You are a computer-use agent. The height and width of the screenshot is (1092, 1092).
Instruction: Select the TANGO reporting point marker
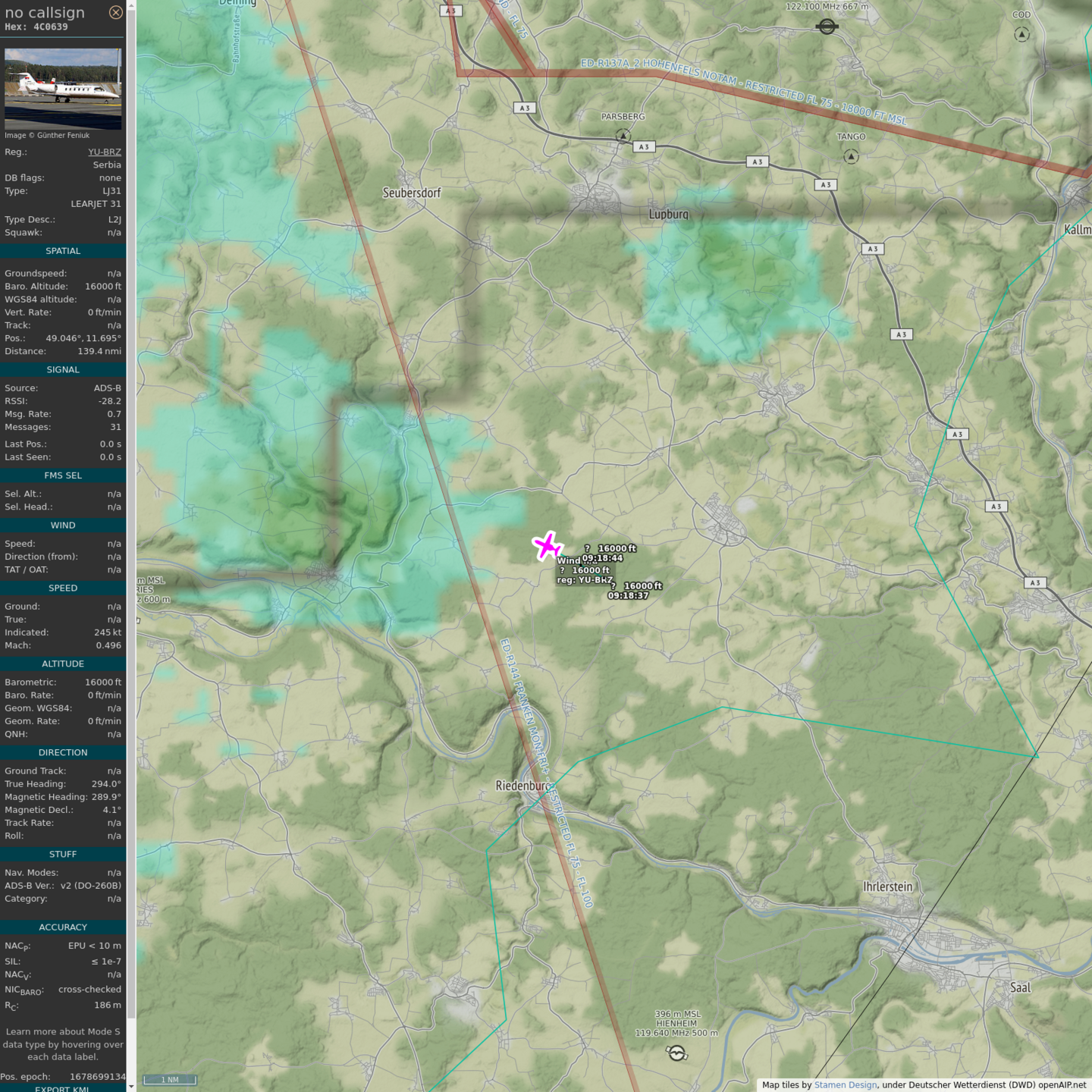(851, 156)
